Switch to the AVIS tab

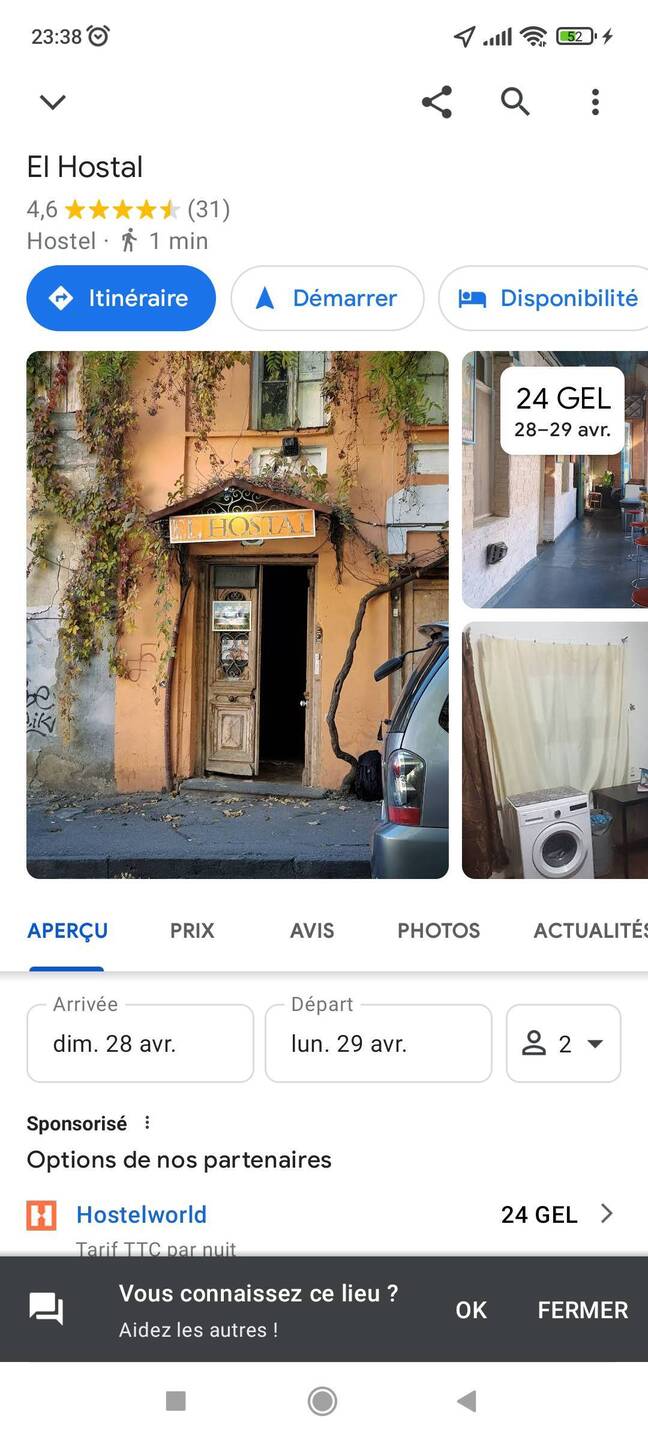pyautogui.click(x=312, y=930)
